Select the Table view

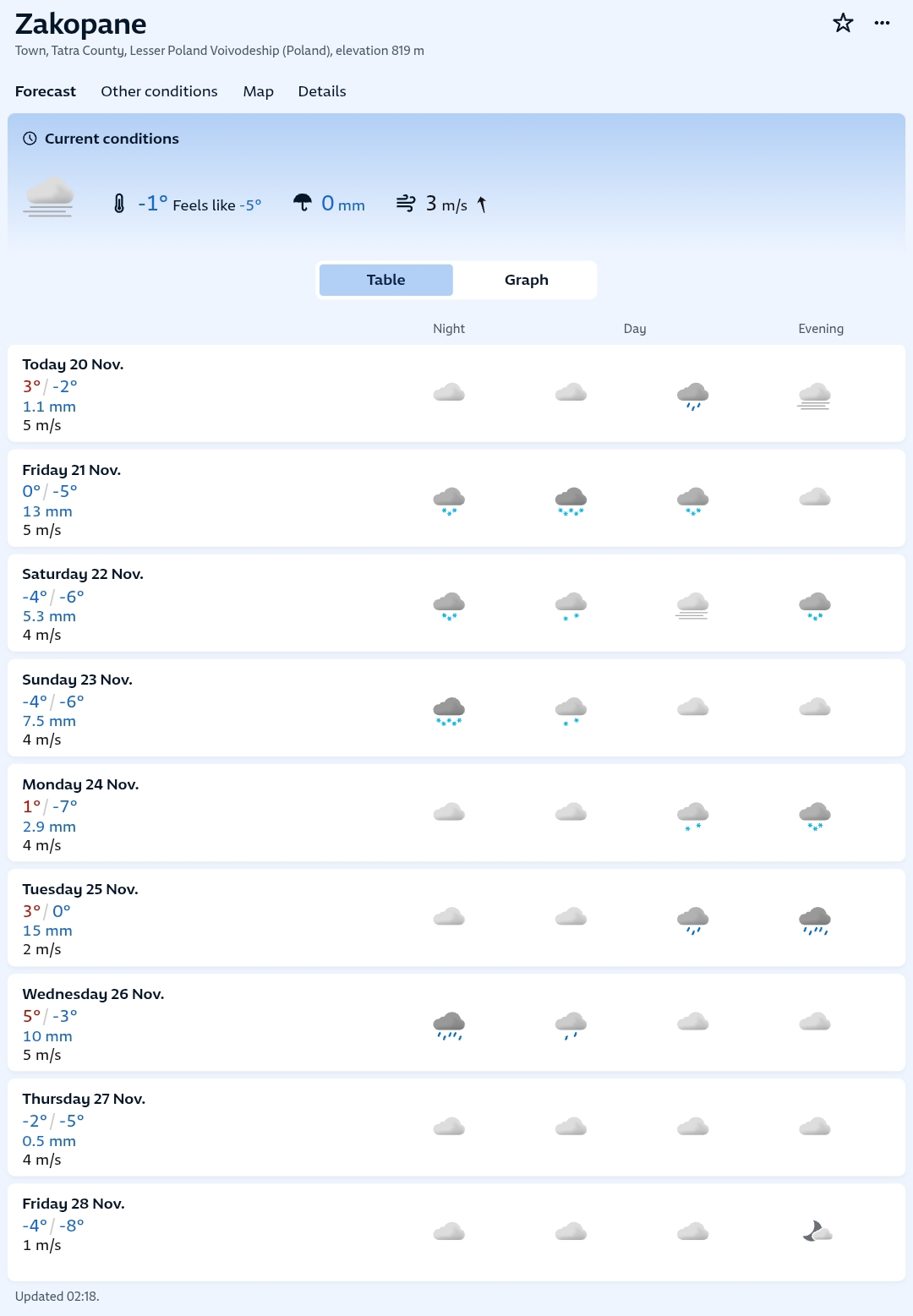(386, 280)
